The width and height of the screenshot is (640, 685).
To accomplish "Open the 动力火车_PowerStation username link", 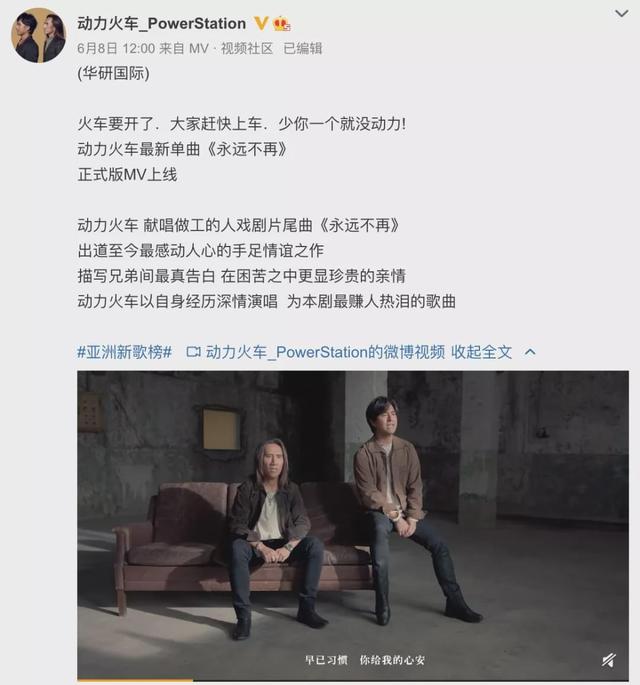I will tap(162, 23).
